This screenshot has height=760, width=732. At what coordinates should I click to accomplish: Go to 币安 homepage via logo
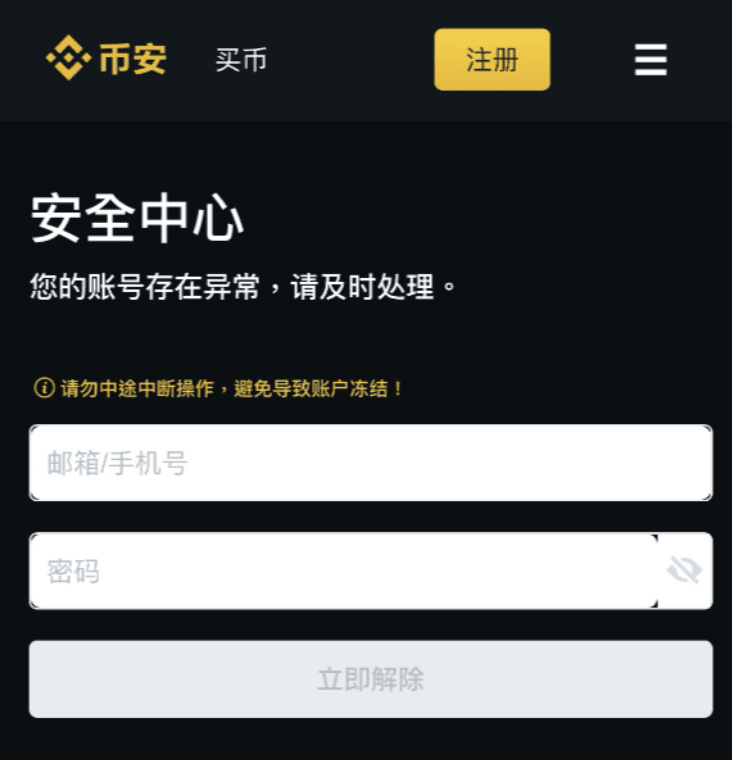[106, 59]
